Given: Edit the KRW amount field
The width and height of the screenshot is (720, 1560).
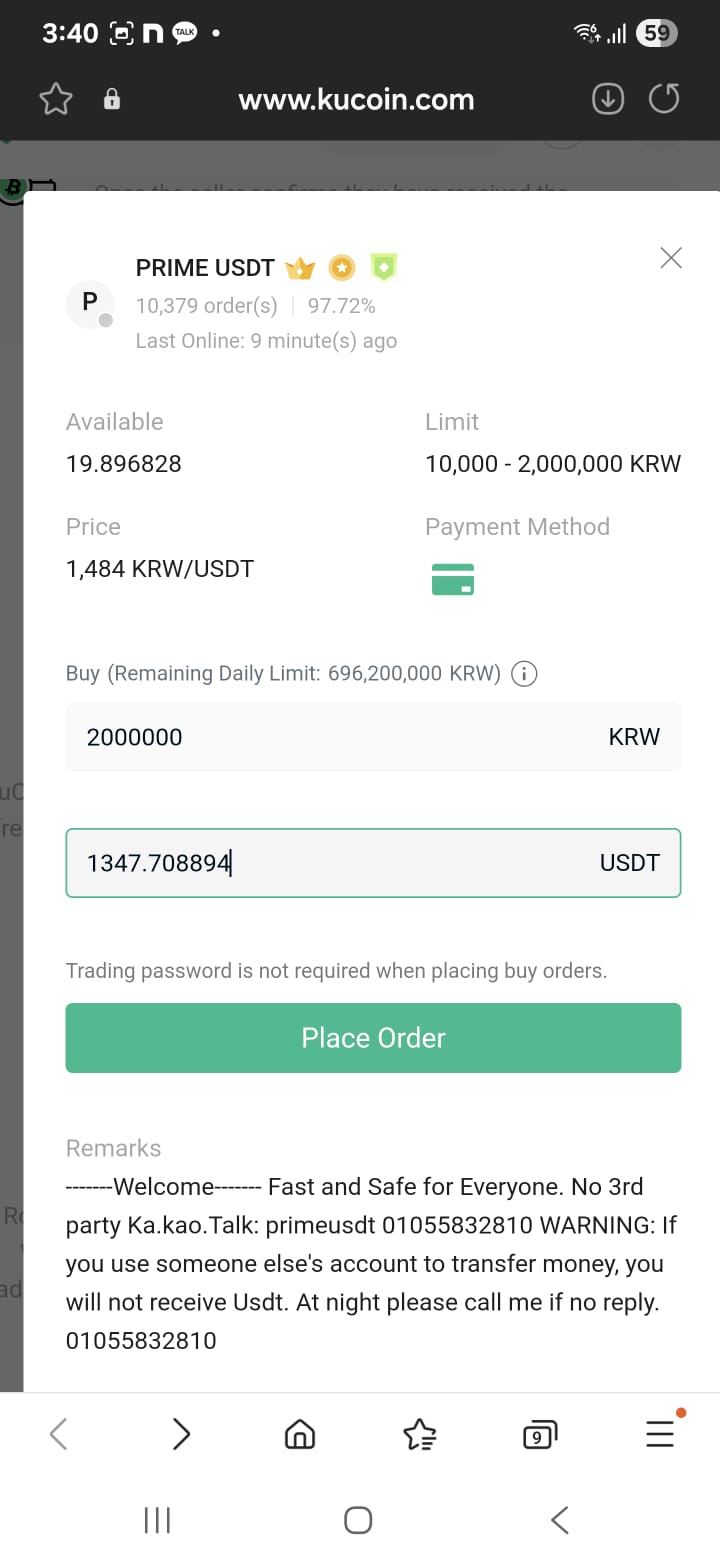Looking at the screenshot, I should [373, 737].
